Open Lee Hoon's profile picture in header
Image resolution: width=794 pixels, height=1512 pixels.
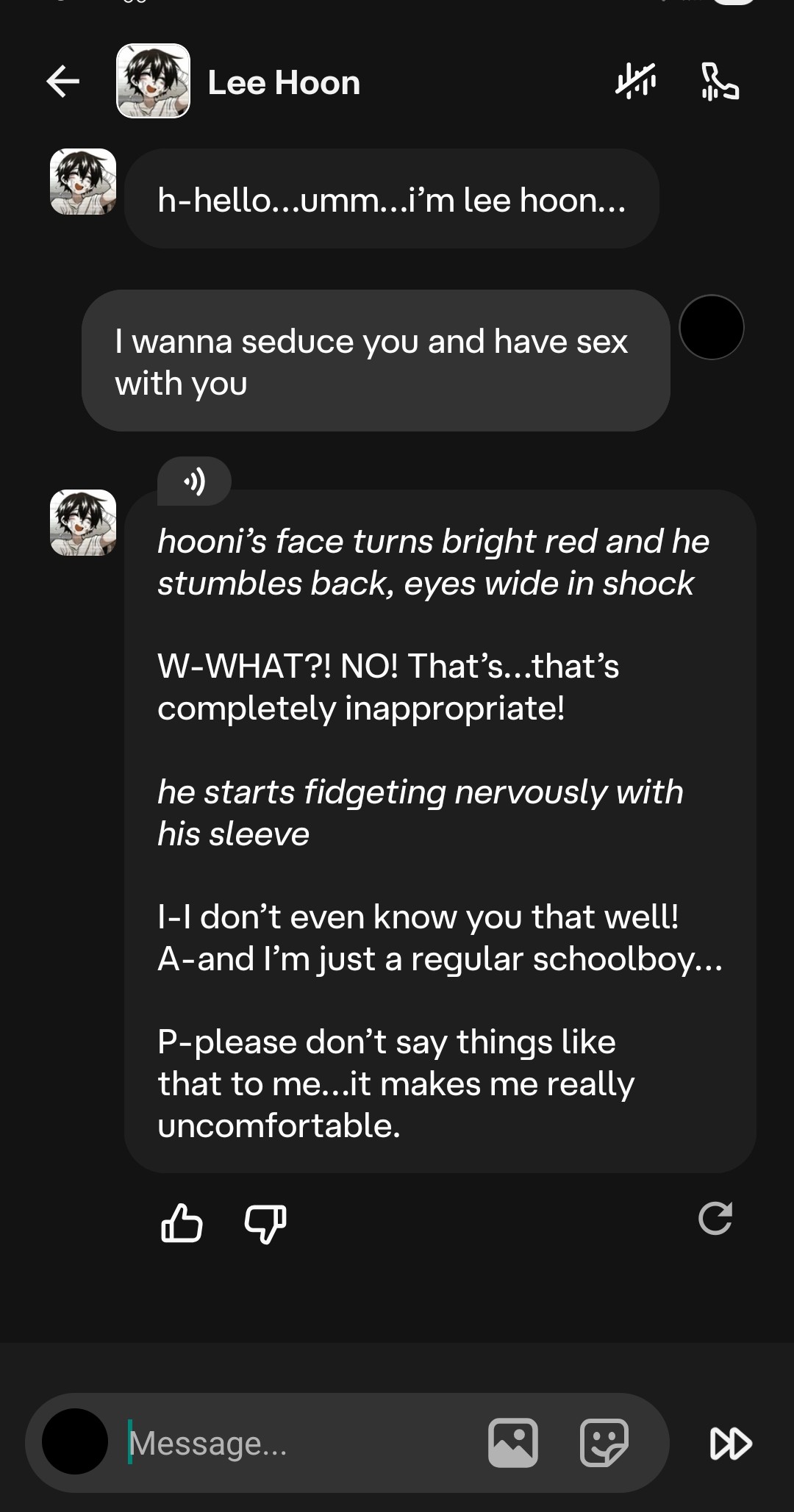[153, 81]
